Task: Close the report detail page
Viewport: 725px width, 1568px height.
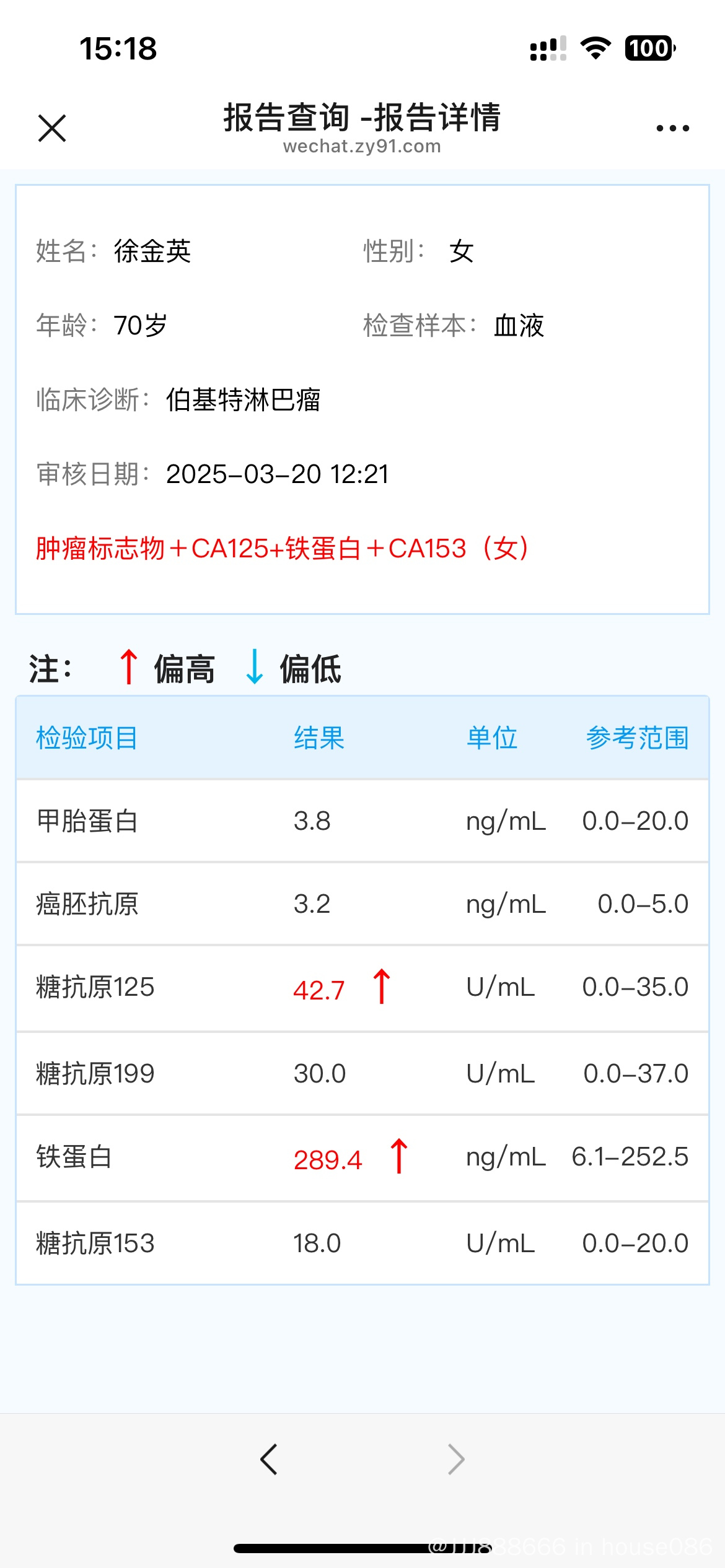Action: tap(52, 128)
